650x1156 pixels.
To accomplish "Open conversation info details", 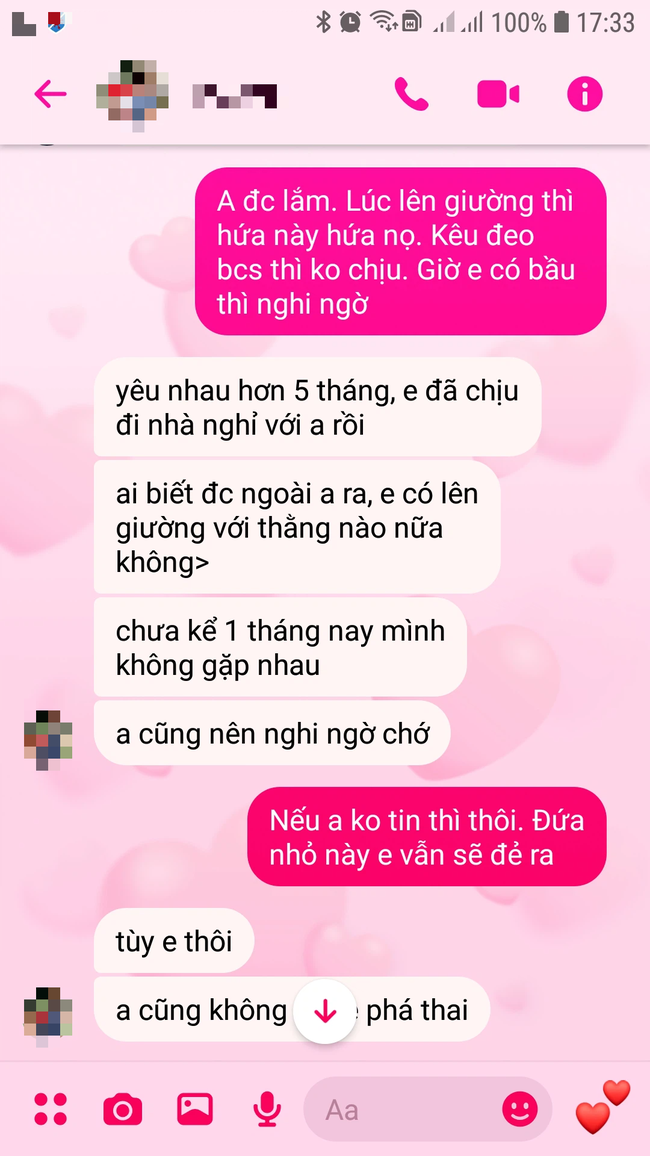I will 585,94.
